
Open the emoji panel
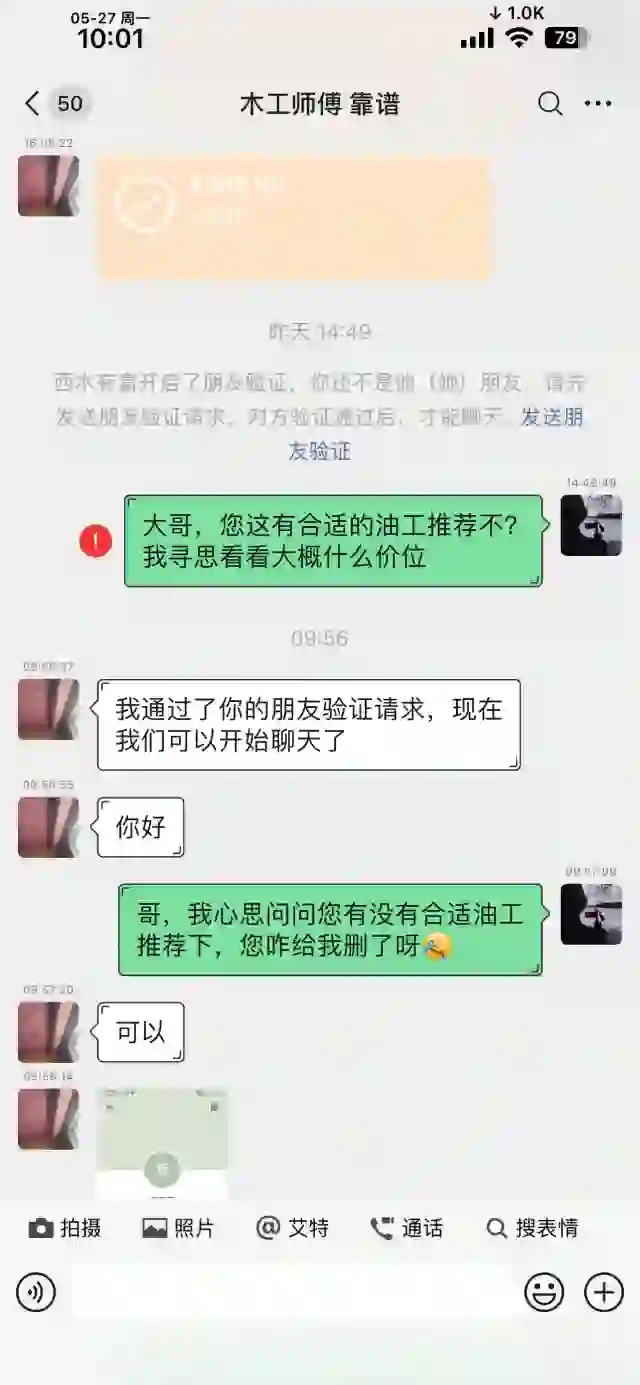(544, 1293)
